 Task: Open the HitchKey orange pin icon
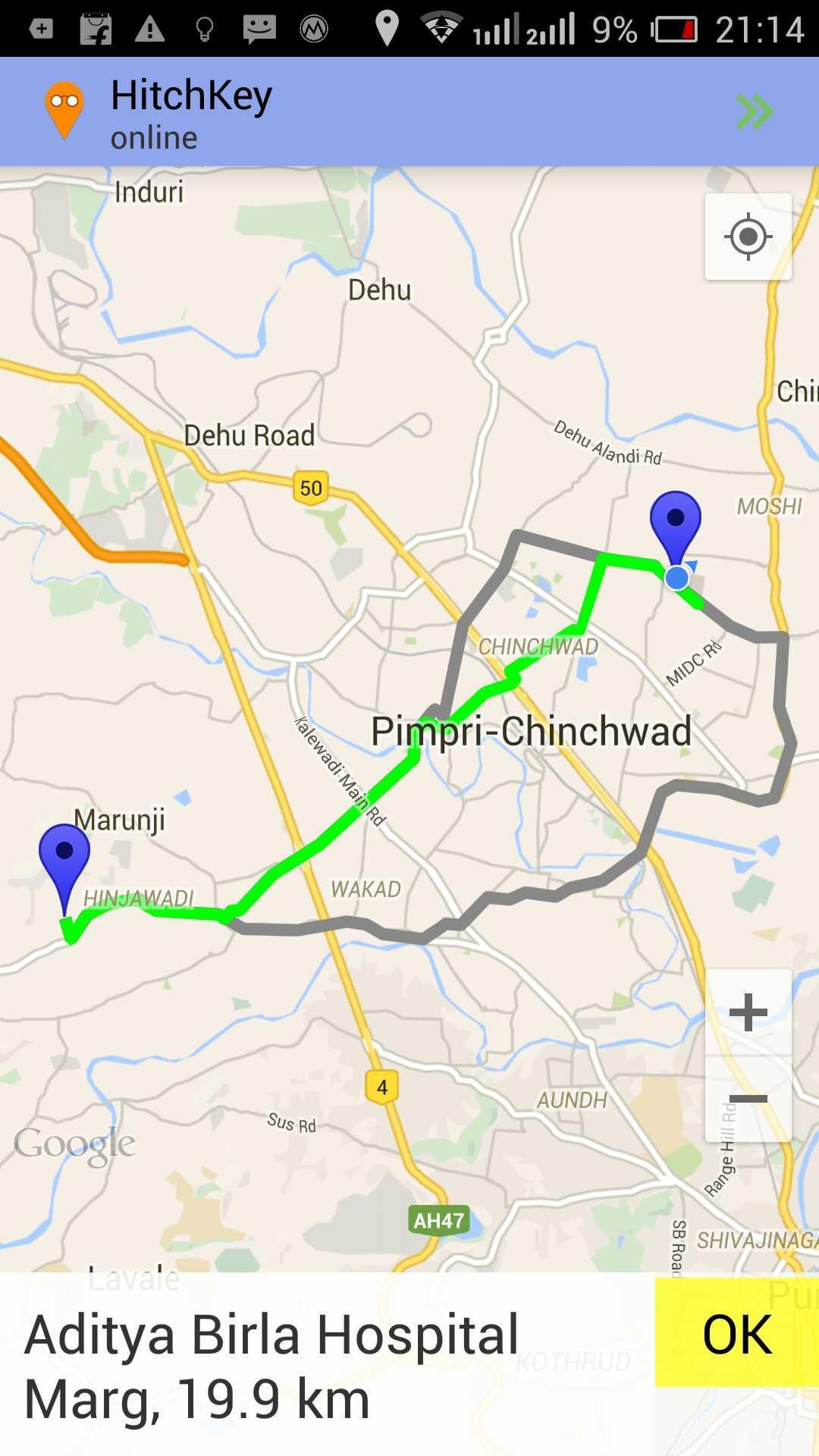(64, 110)
